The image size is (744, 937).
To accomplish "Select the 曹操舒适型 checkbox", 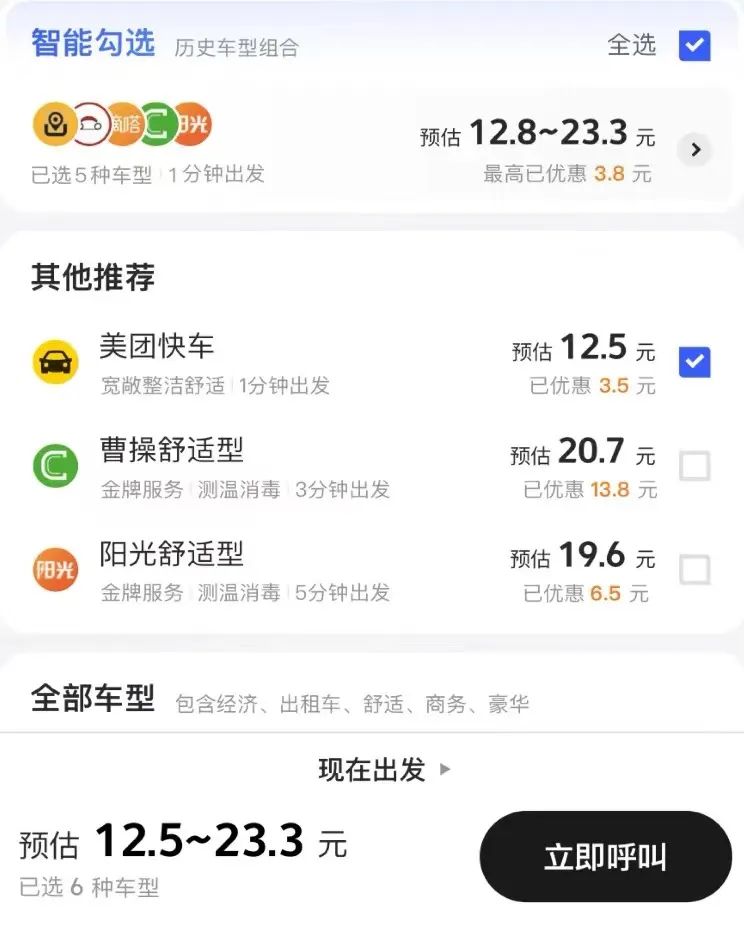I will (x=694, y=466).
